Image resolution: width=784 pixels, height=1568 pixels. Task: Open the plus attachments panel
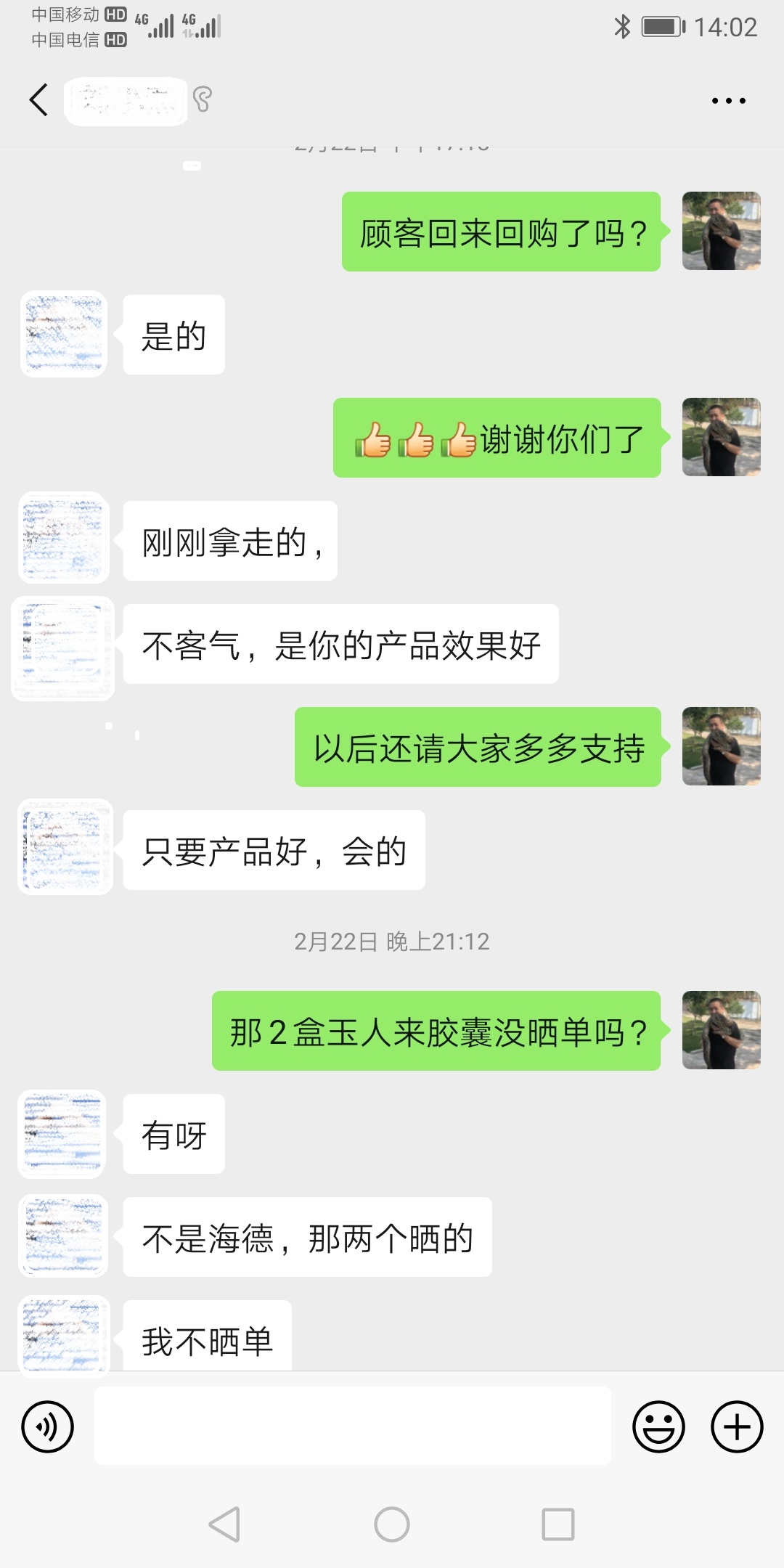pos(736,1426)
